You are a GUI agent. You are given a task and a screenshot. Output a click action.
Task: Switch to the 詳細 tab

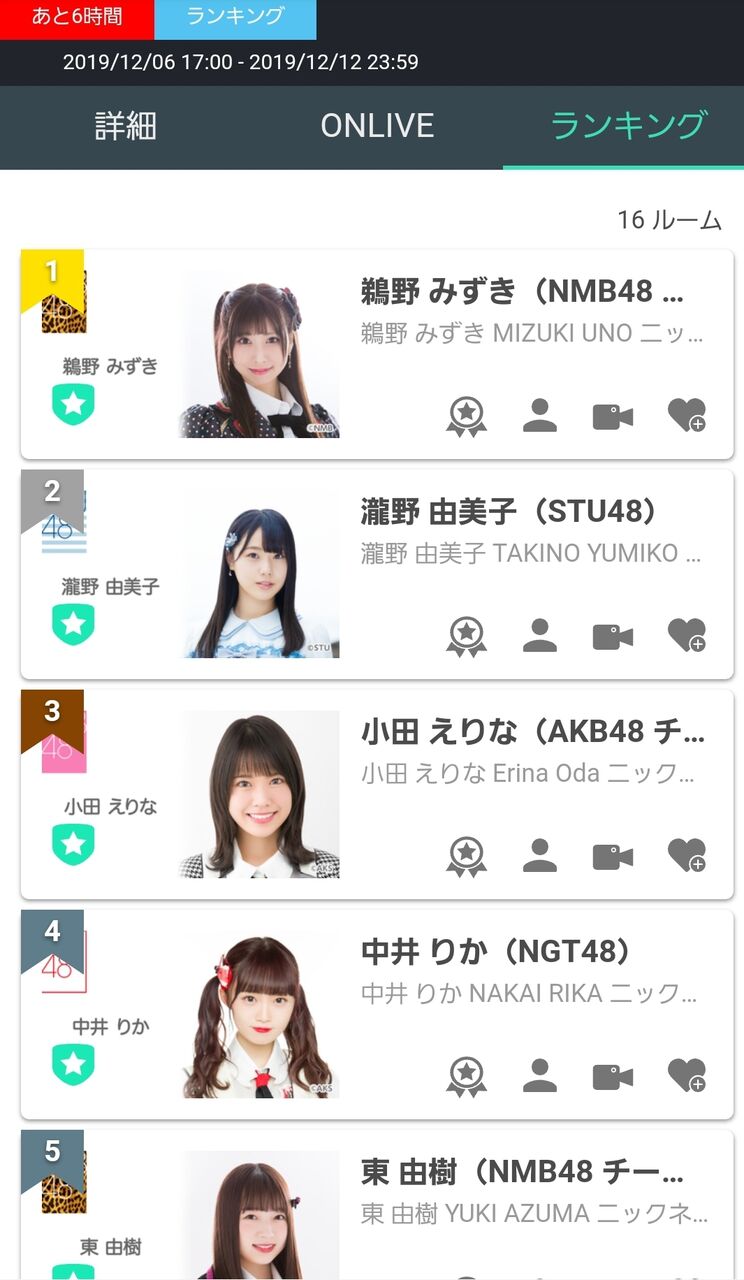(x=125, y=126)
